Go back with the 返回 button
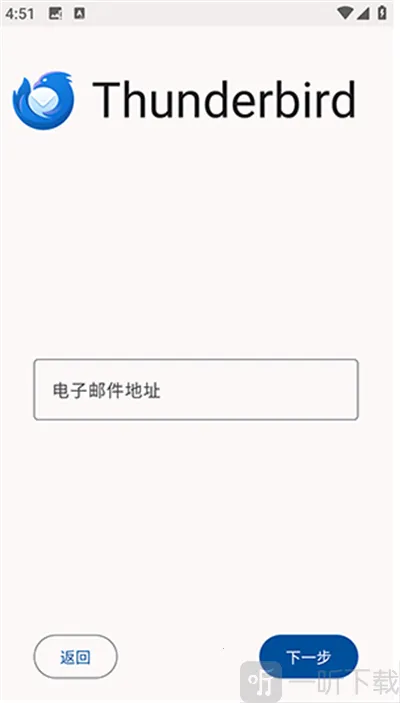 (76, 657)
